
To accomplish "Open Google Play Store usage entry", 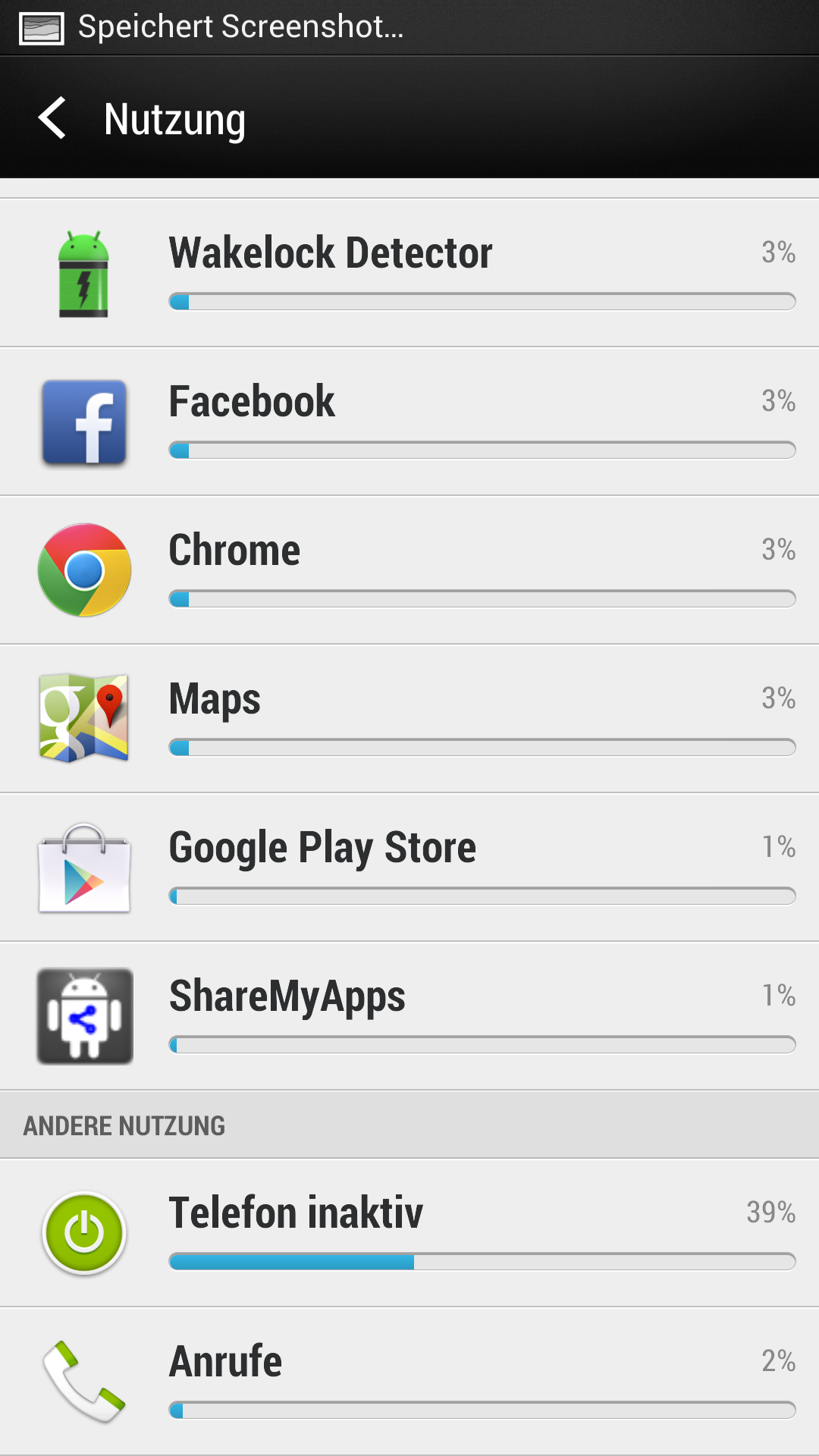I will 409,868.
